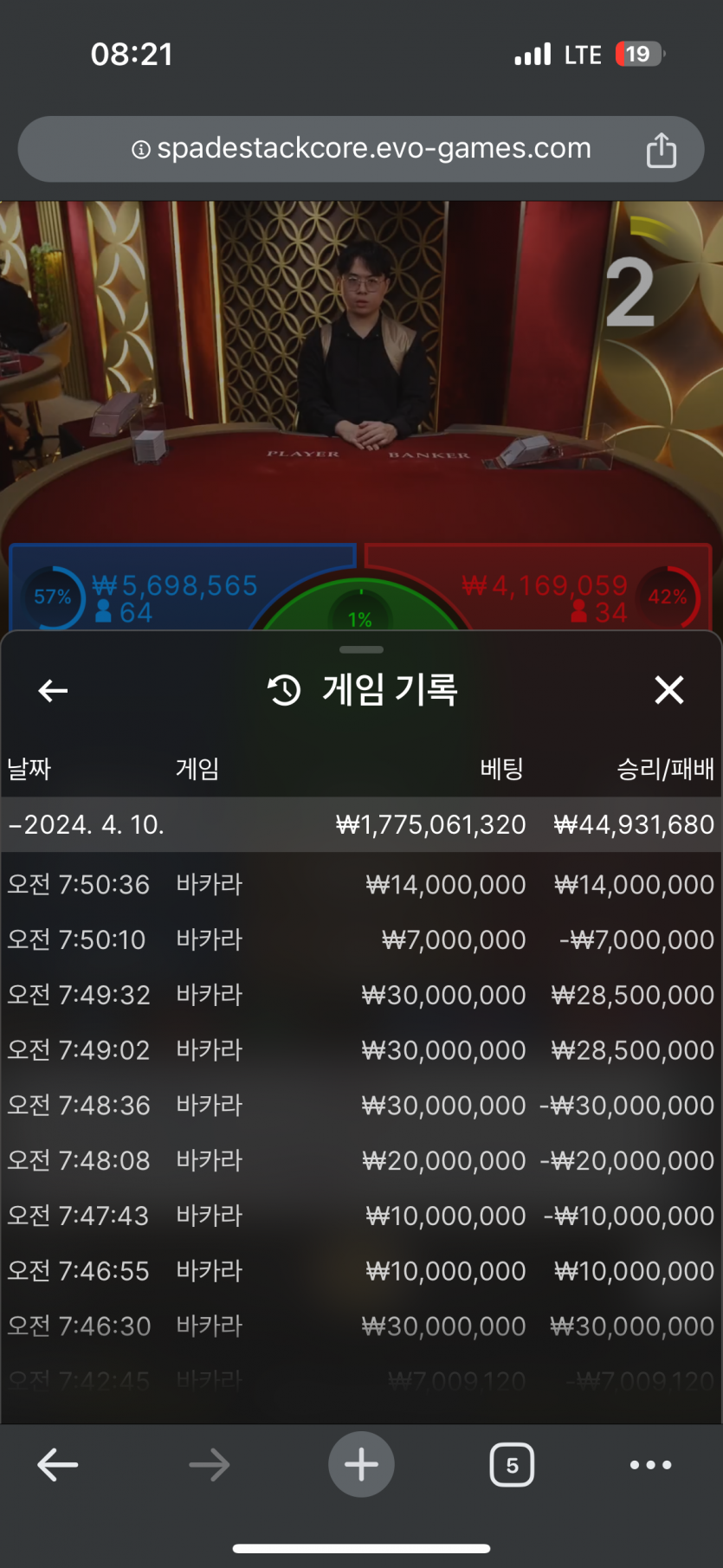The width and height of the screenshot is (723, 1568).
Task: Go back from game history panel
Action: pyautogui.click(x=54, y=690)
